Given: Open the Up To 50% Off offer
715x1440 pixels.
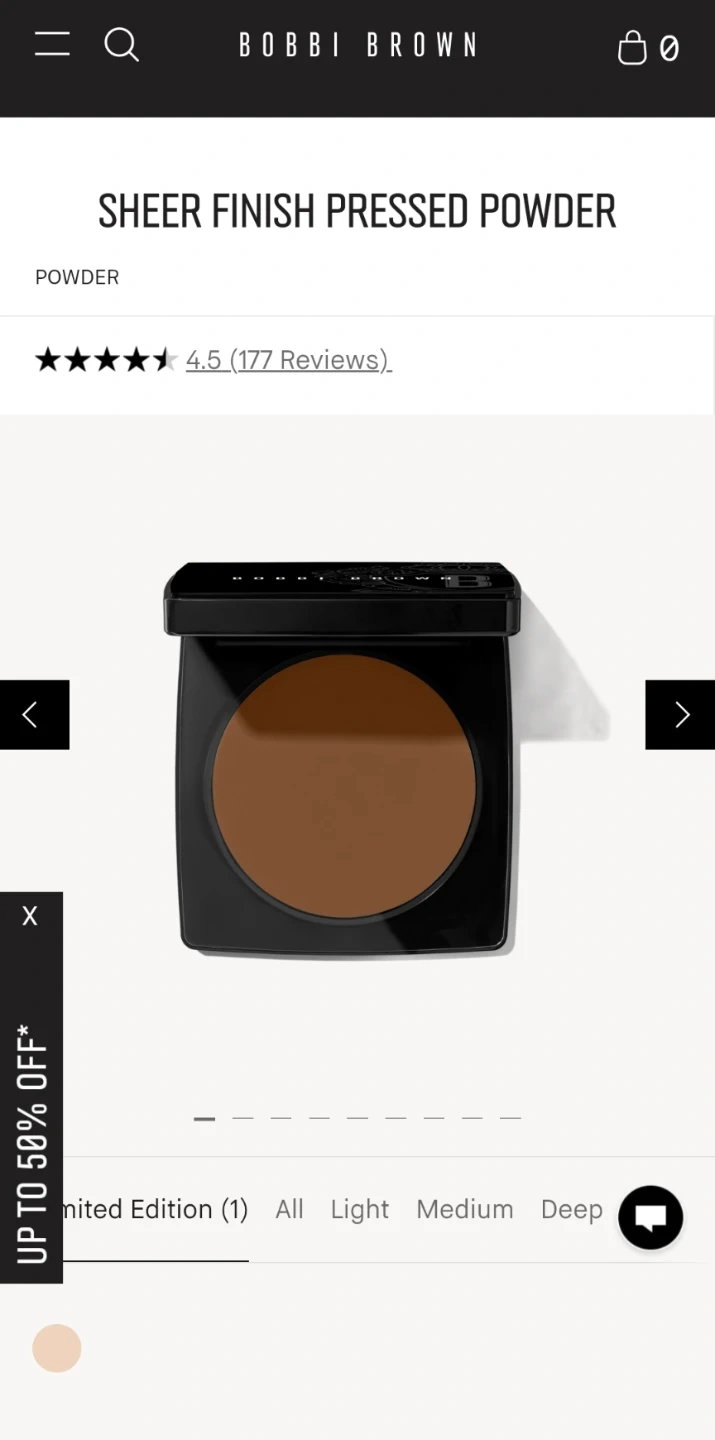Looking at the screenshot, I should pyautogui.click(x=32, y=1143).
